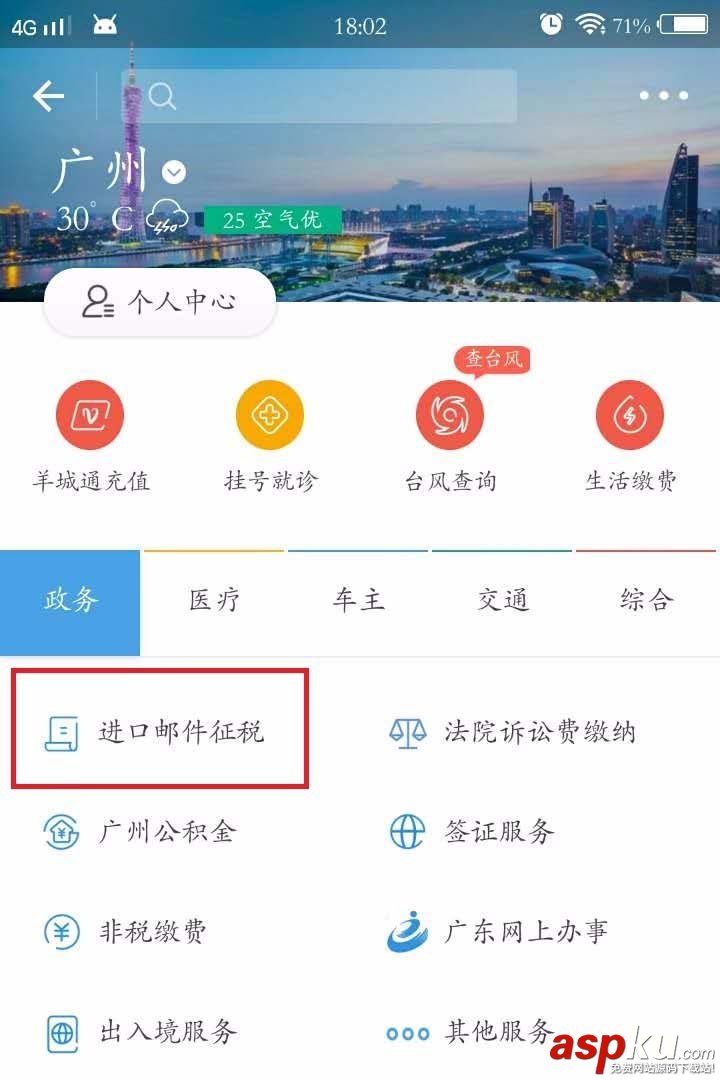Switch to the 车主 tab
The image size is (720, 1080).
pos(359,601)
